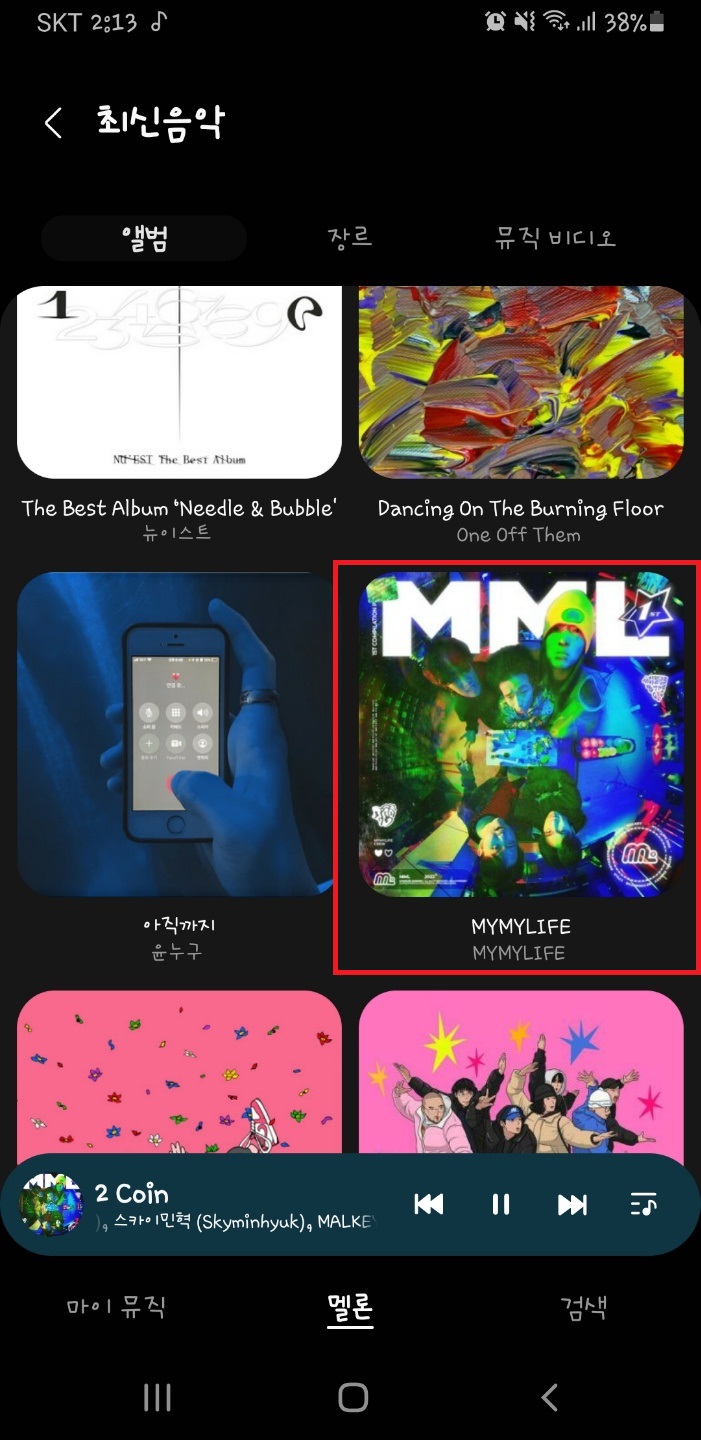Pause the song 2 Coin
Screen dimensions: 701x1440
pos(501,1204)
